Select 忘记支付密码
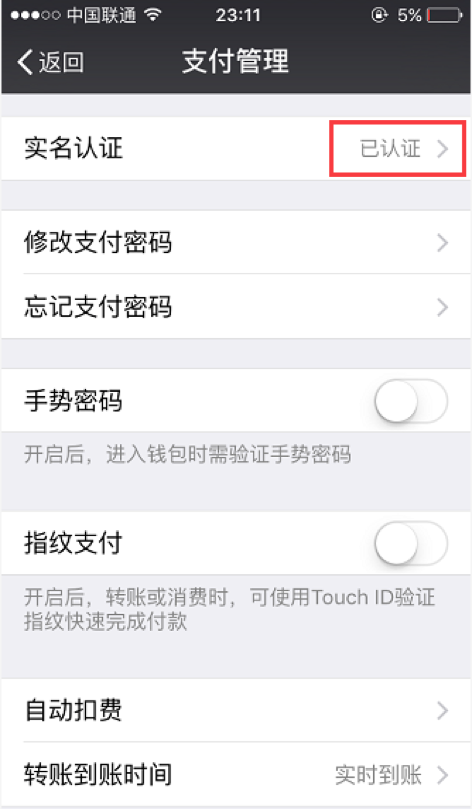The width and height of the screenshot is (472, 809). [236, 306]
